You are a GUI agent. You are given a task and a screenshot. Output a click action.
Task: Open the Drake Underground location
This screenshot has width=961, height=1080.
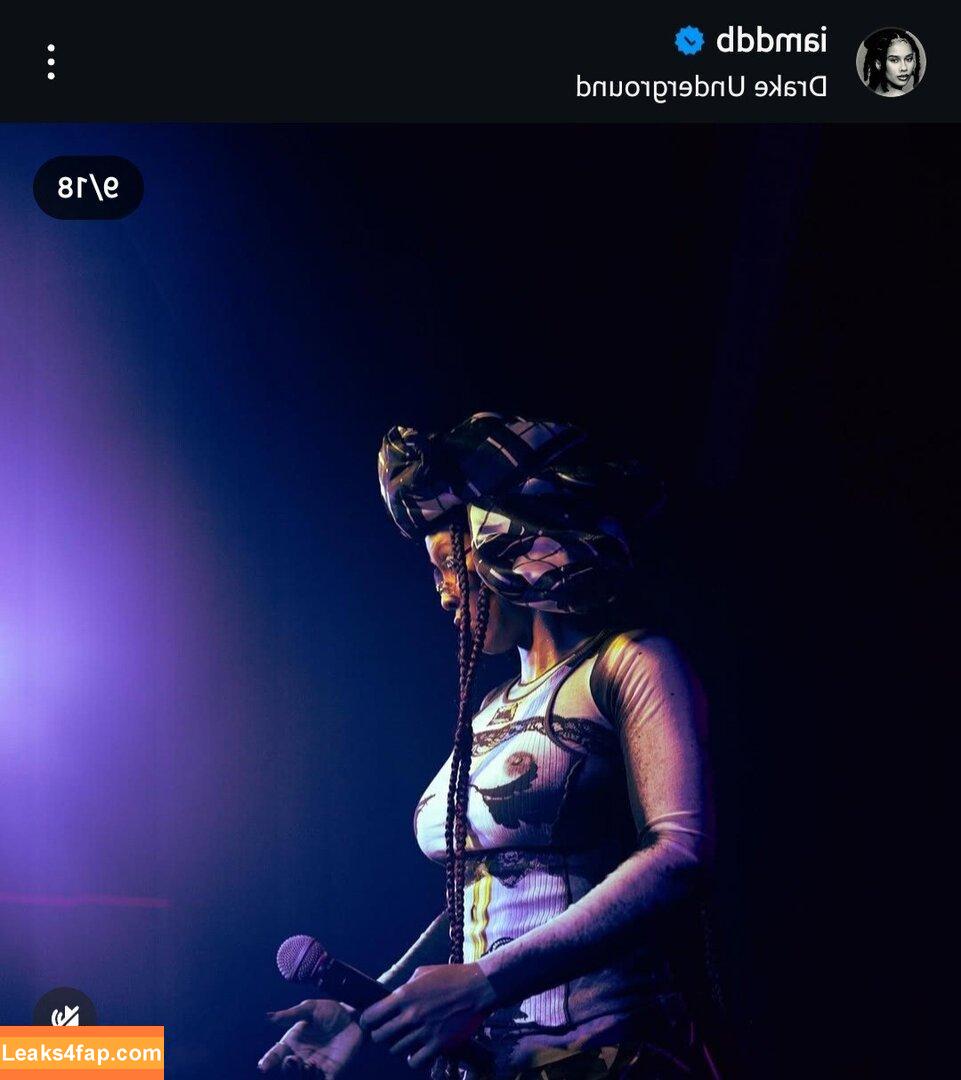click(702, 87)
